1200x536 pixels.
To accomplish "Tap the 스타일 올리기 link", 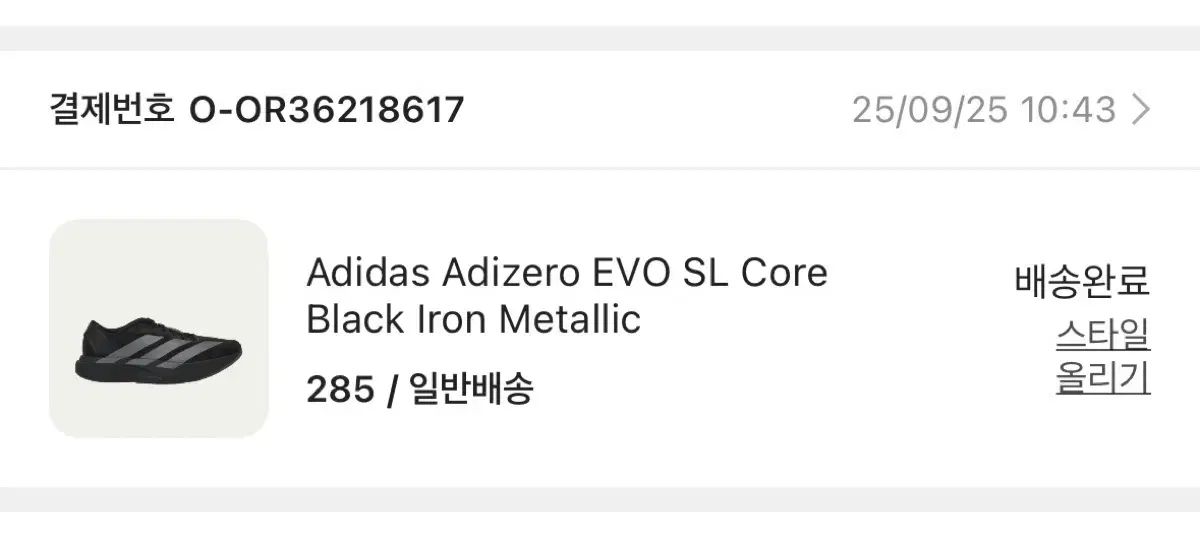I will click(1103, 357).
